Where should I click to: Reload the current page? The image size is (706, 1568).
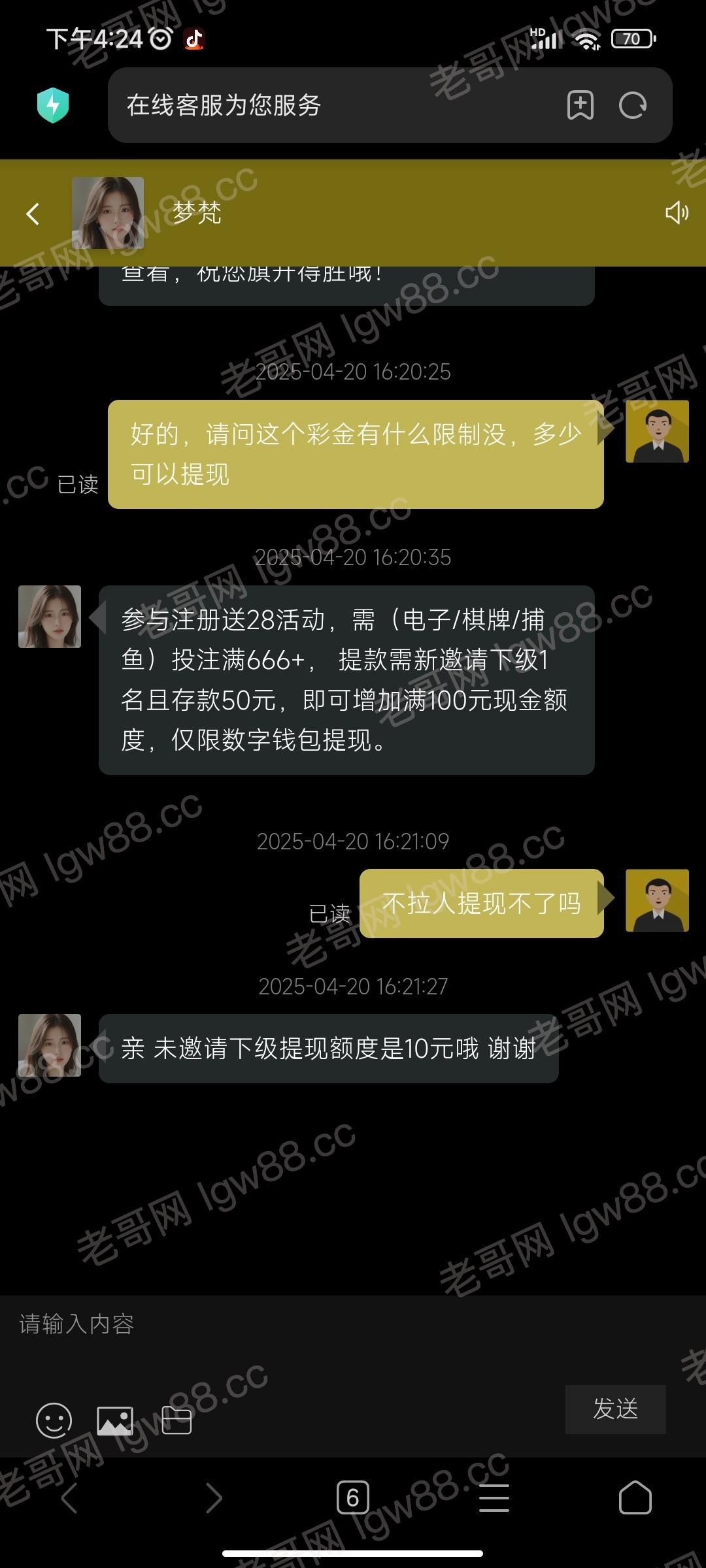pyautogui.click(x=632, y=105)
